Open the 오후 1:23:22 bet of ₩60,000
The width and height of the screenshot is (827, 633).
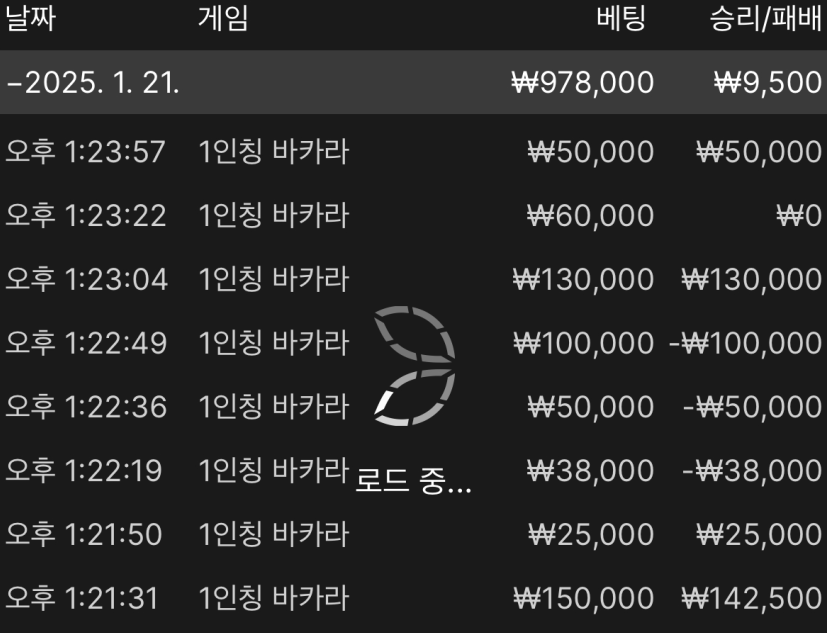pyautogui.click(x=273, y=215)
